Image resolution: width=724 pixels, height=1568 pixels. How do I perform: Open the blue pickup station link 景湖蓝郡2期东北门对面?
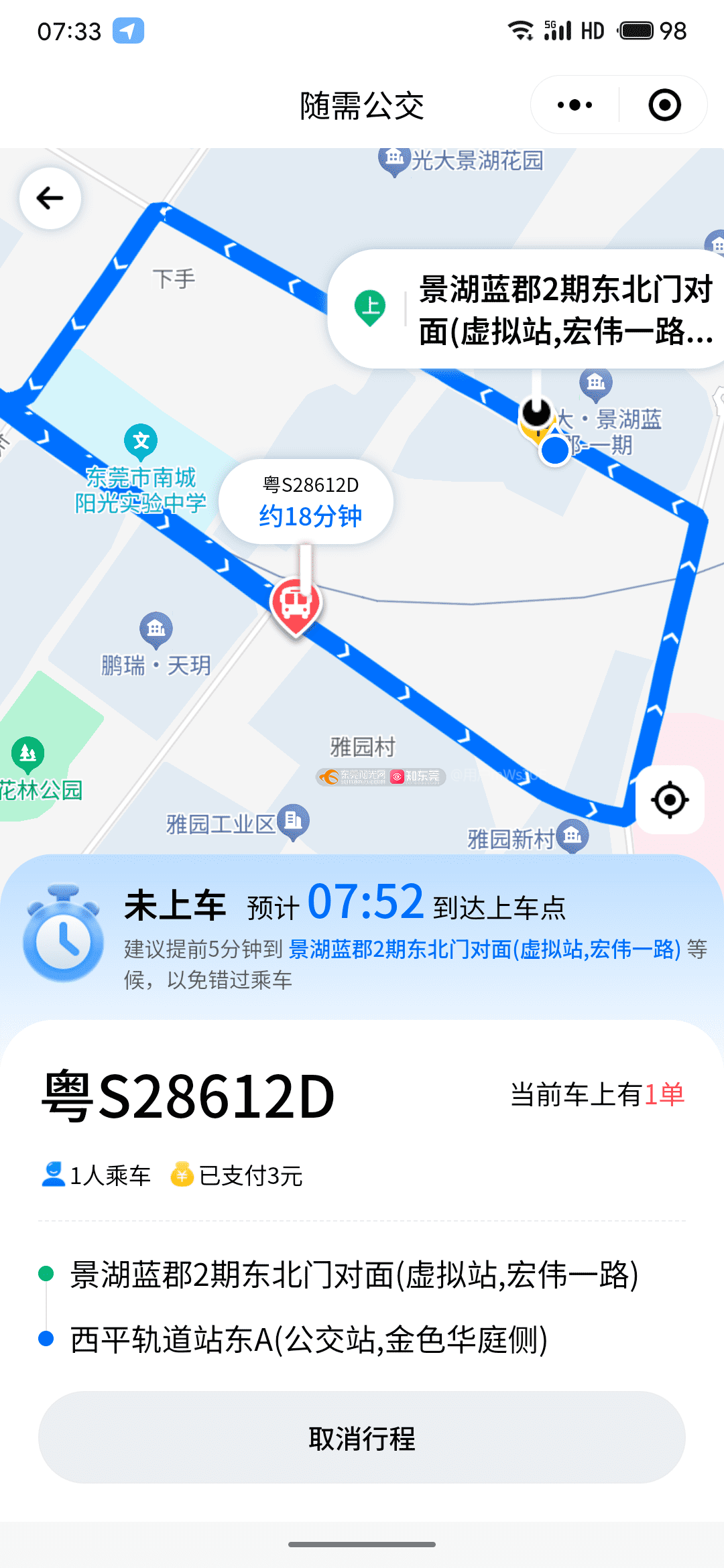point(484,950)
